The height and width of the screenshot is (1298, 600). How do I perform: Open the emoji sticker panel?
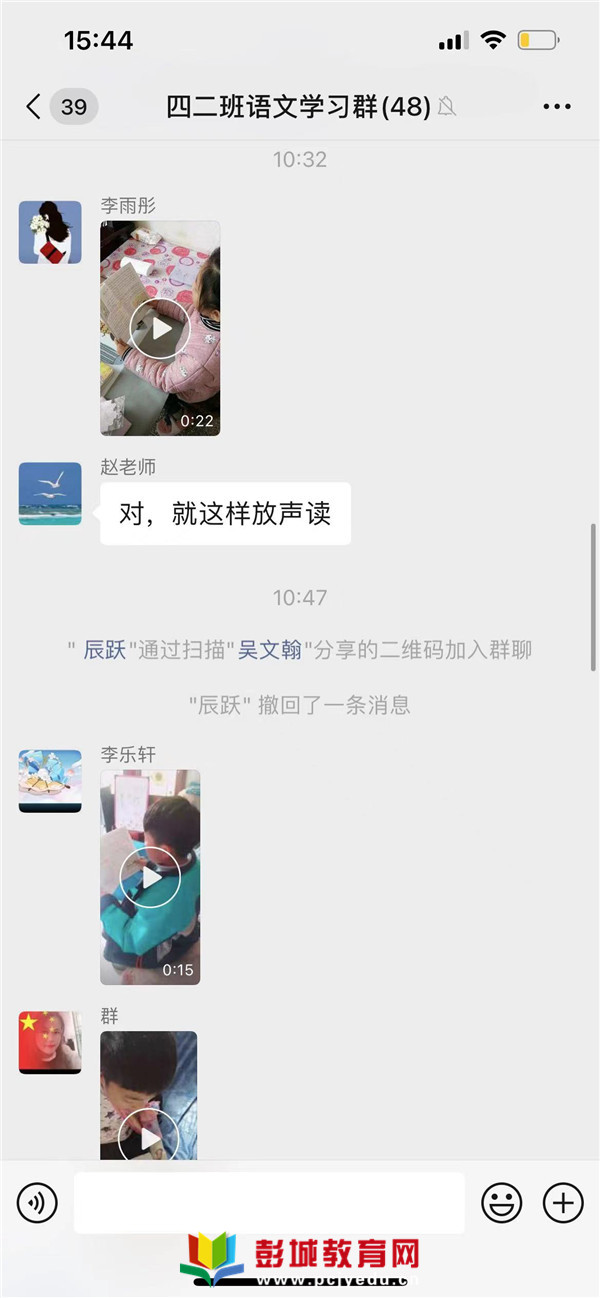pos(502,1202)
